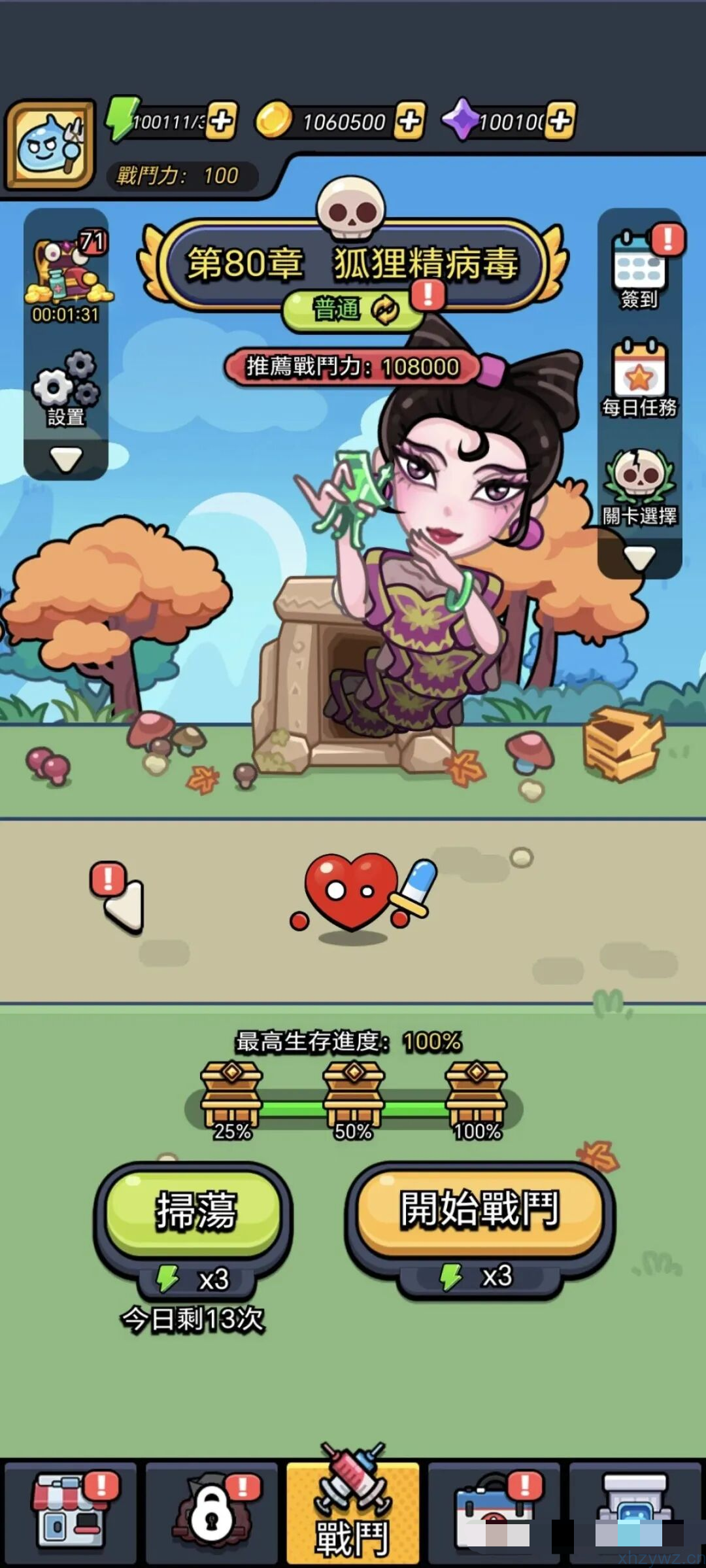Image resolution: width=706 pixels, height=1568 pixels.
Task: Expand the left side panel arrow
Action: tap(66, 459)
